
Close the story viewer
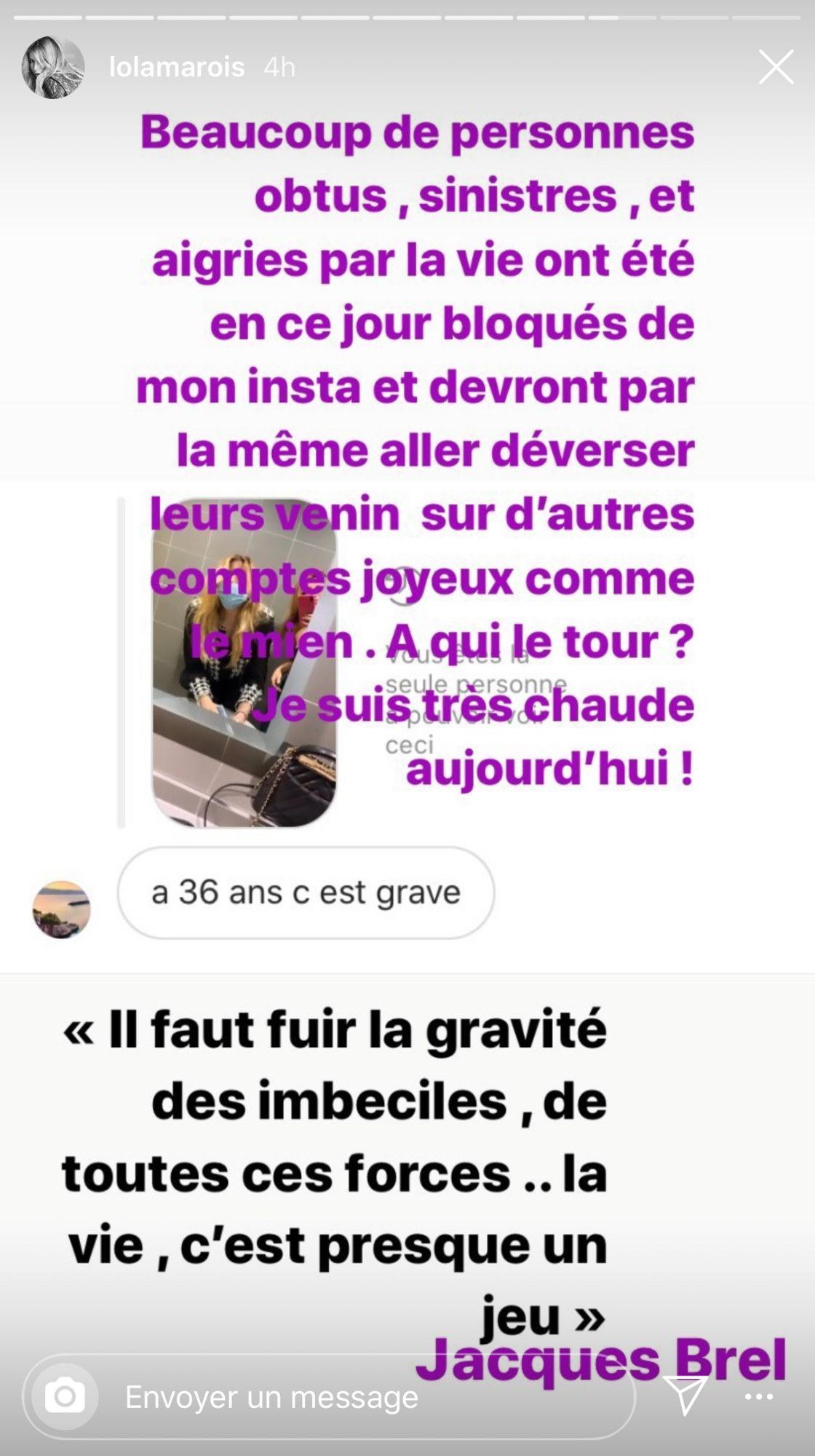(x=776, y=67)
